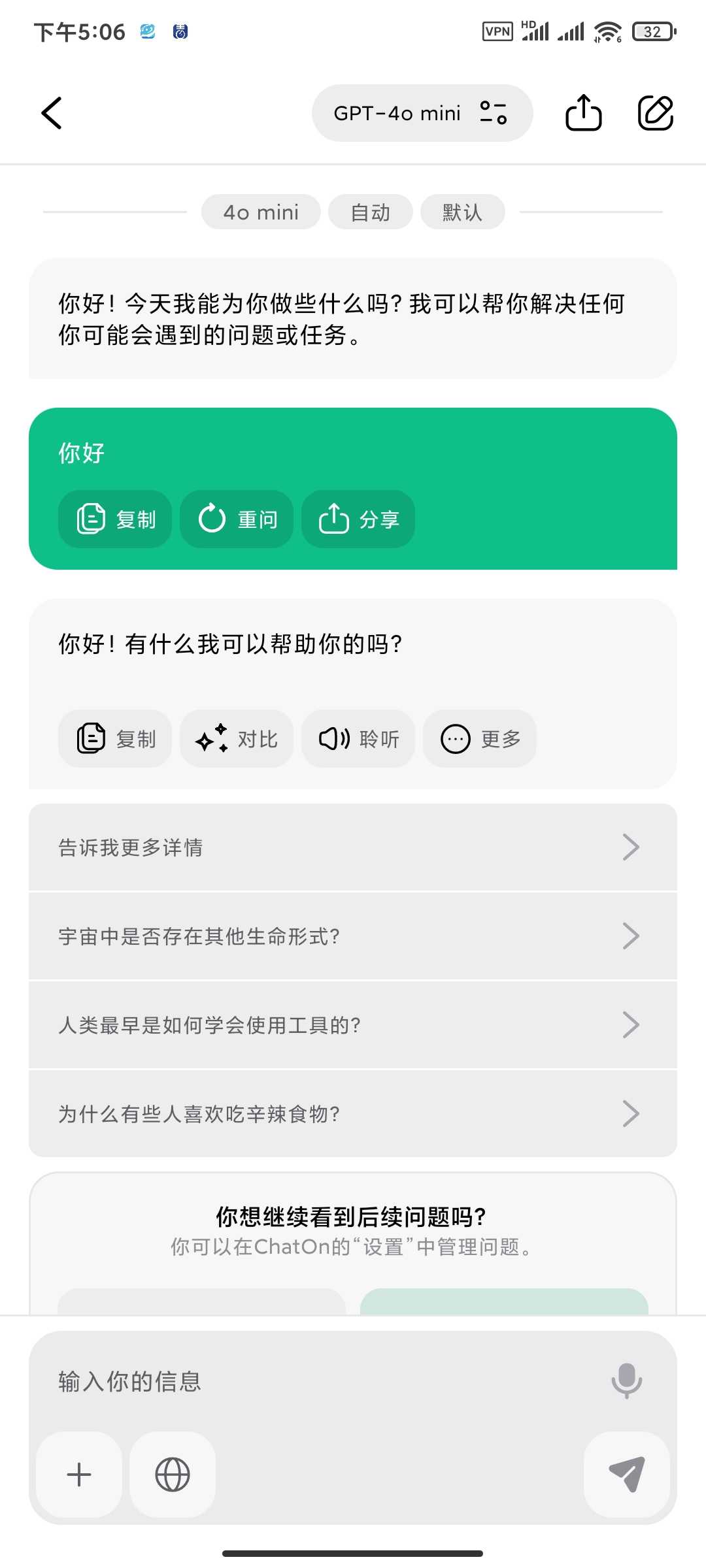
Task: Send the message with the paper plane
Action: [x=626, y=1475]
